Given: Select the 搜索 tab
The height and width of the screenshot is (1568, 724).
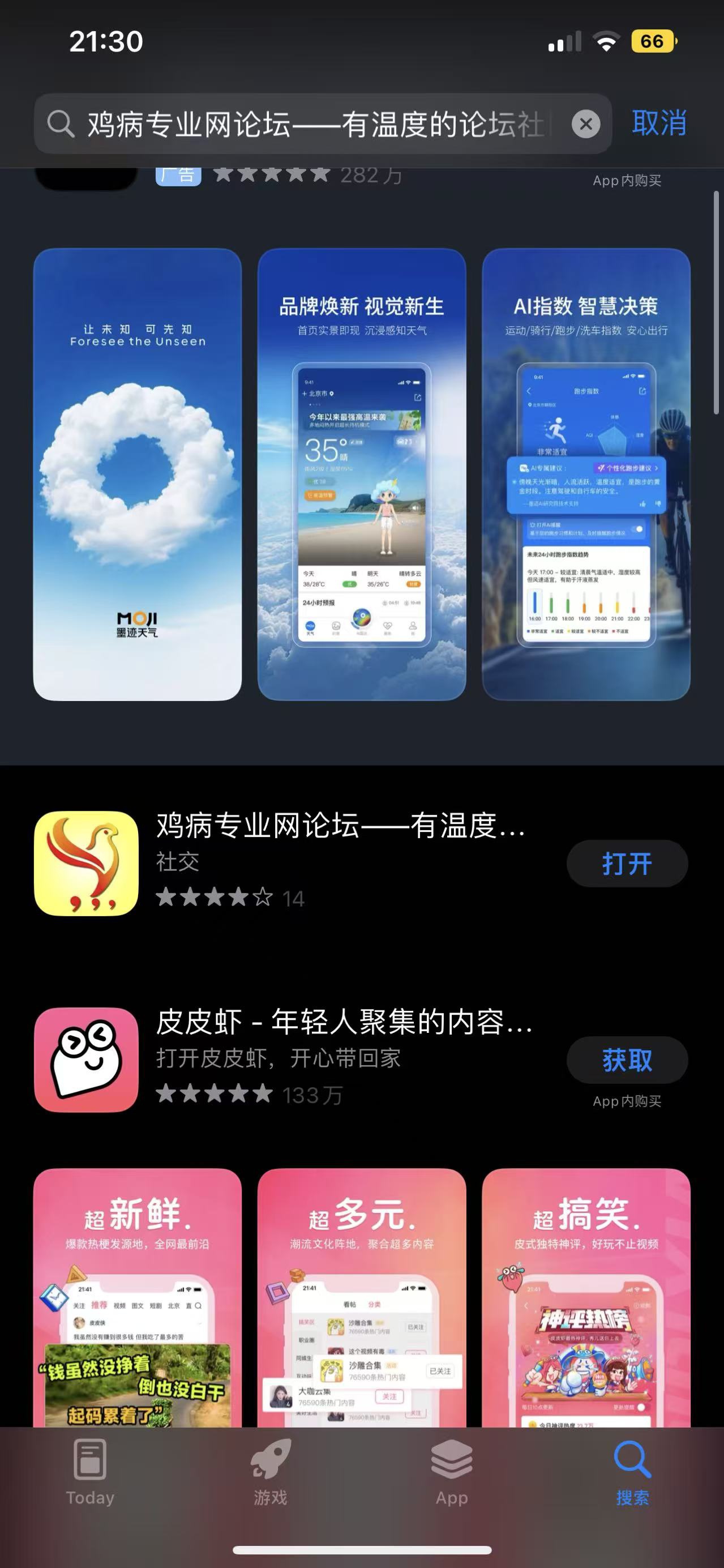Looking at the screenshot, I should point(632,1472).
